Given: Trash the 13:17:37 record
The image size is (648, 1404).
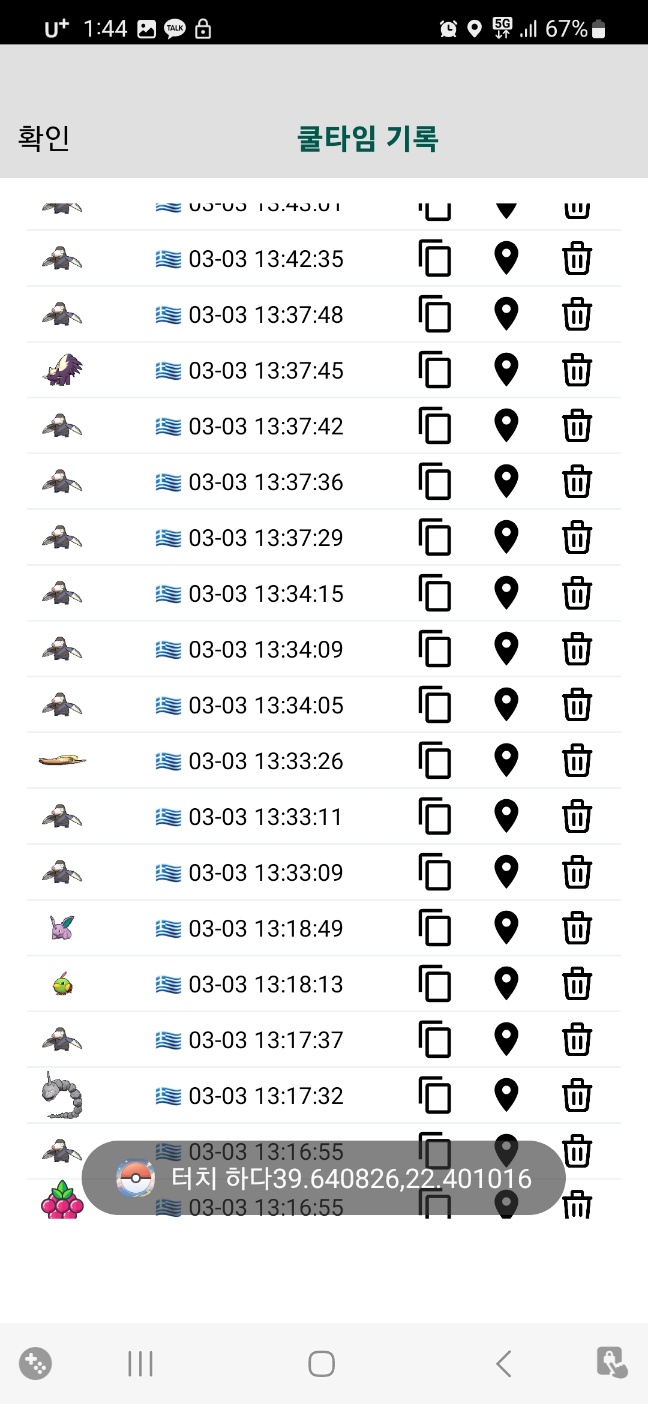Looking at the screenshot, I should [577, 1041].
